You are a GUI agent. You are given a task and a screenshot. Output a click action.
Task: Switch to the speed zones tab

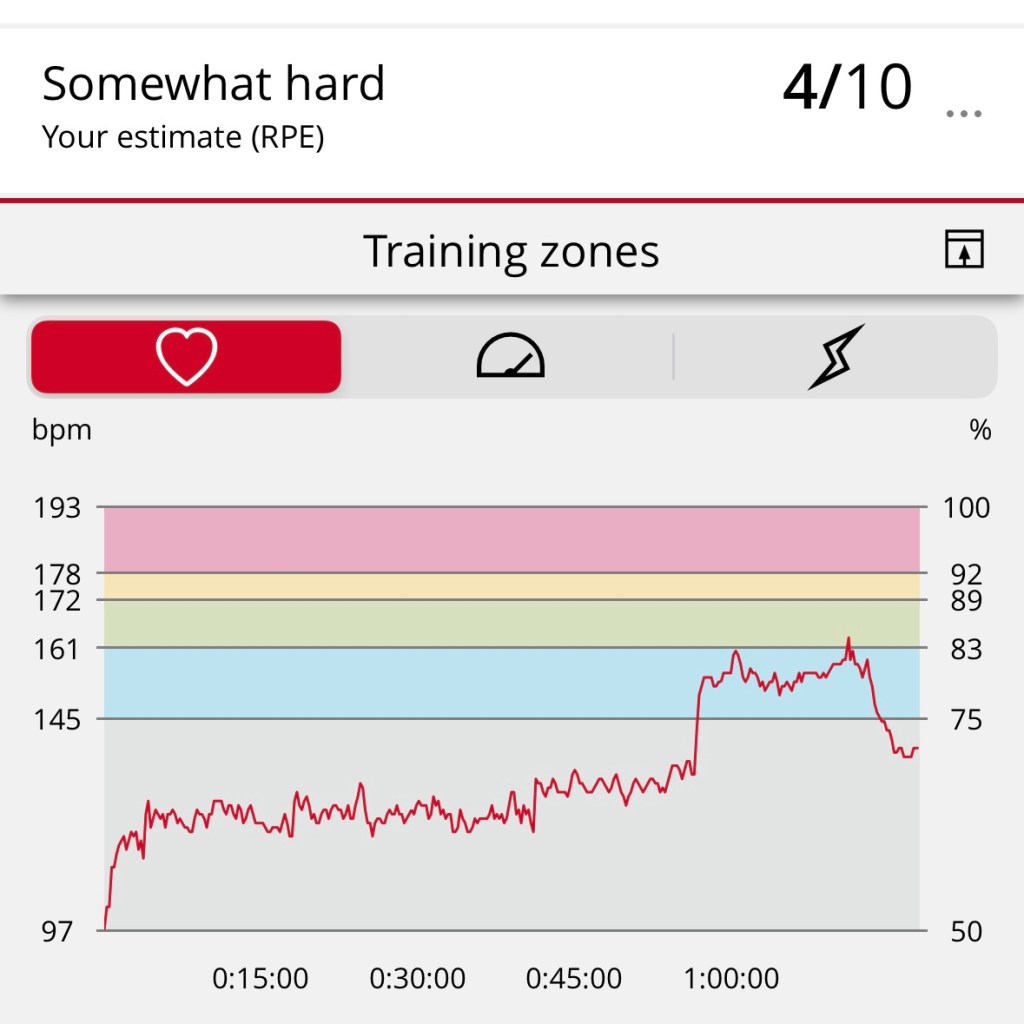coord(510,357)
